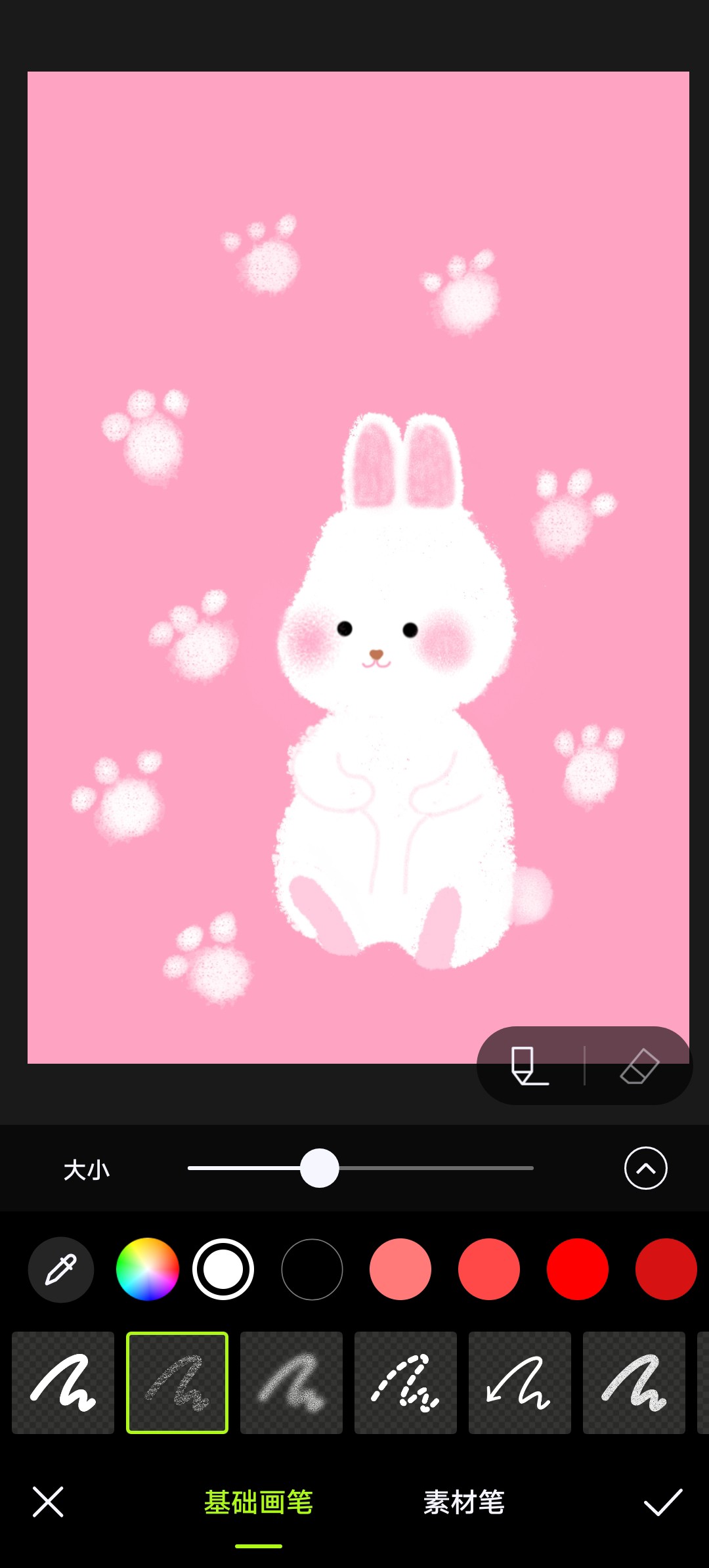Choose the grainy chalk brush style
Image resolution: width=709 pixels, height=1568 pixels.
pyautogui.click(x=634, y=1383)
